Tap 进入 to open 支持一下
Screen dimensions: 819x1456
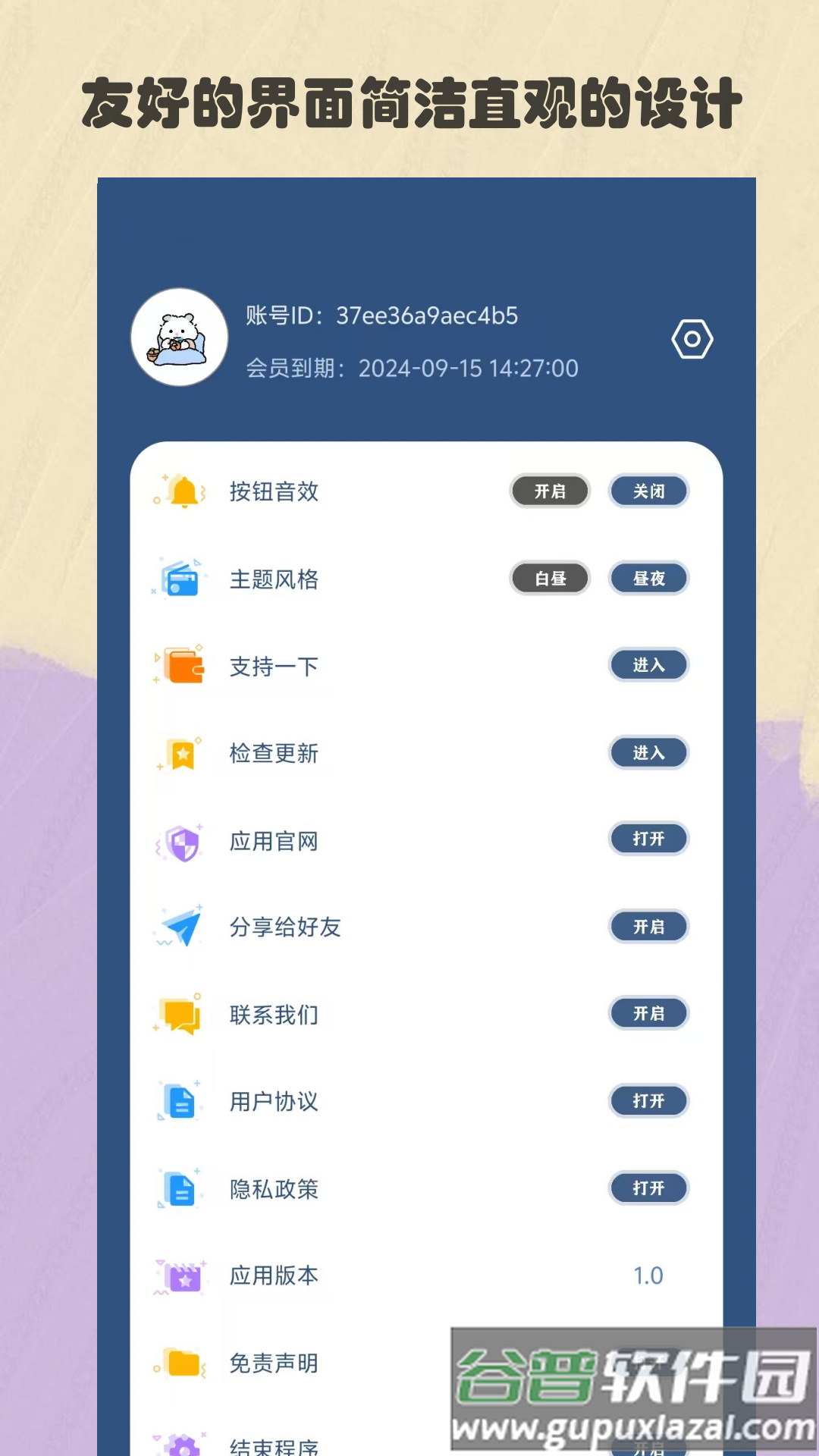648,665
